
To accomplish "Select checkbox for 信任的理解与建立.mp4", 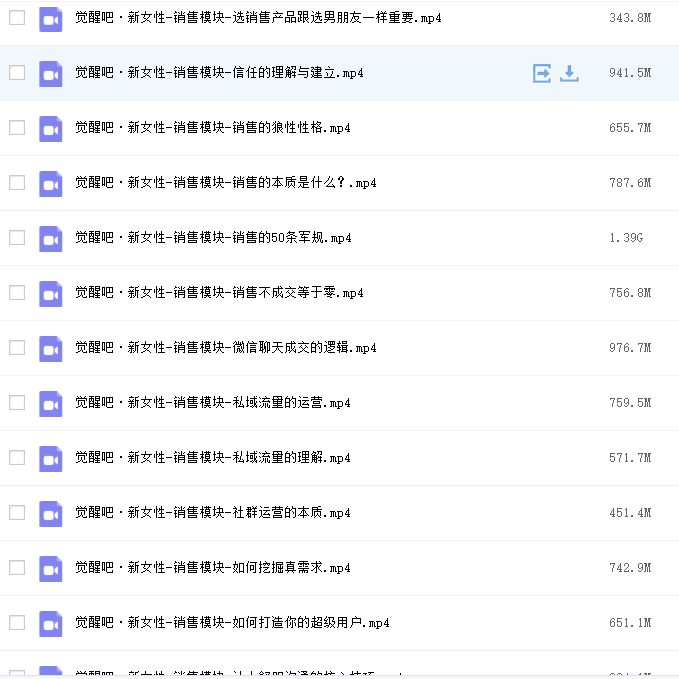I will 17,73.
